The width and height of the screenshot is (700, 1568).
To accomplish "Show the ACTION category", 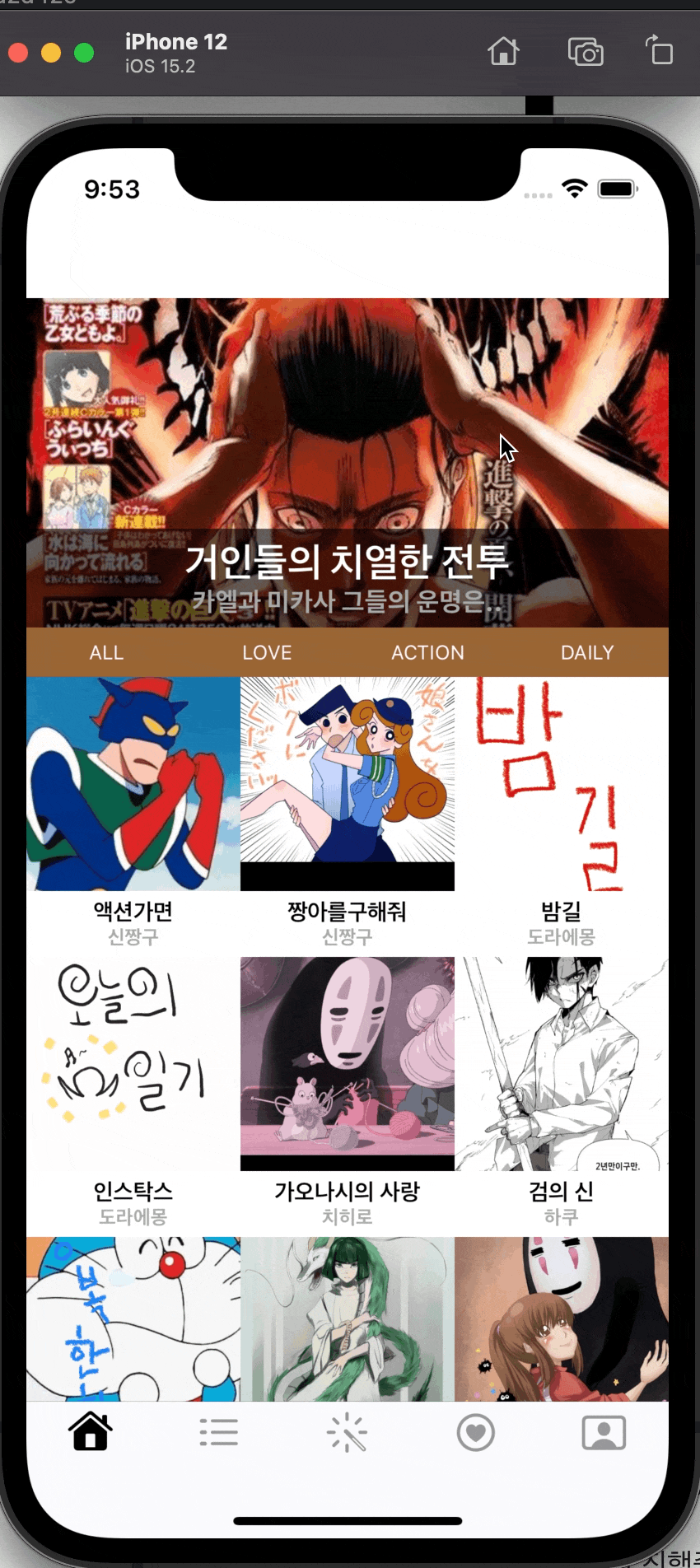I will pyautogui.click(x=427, y=652).
